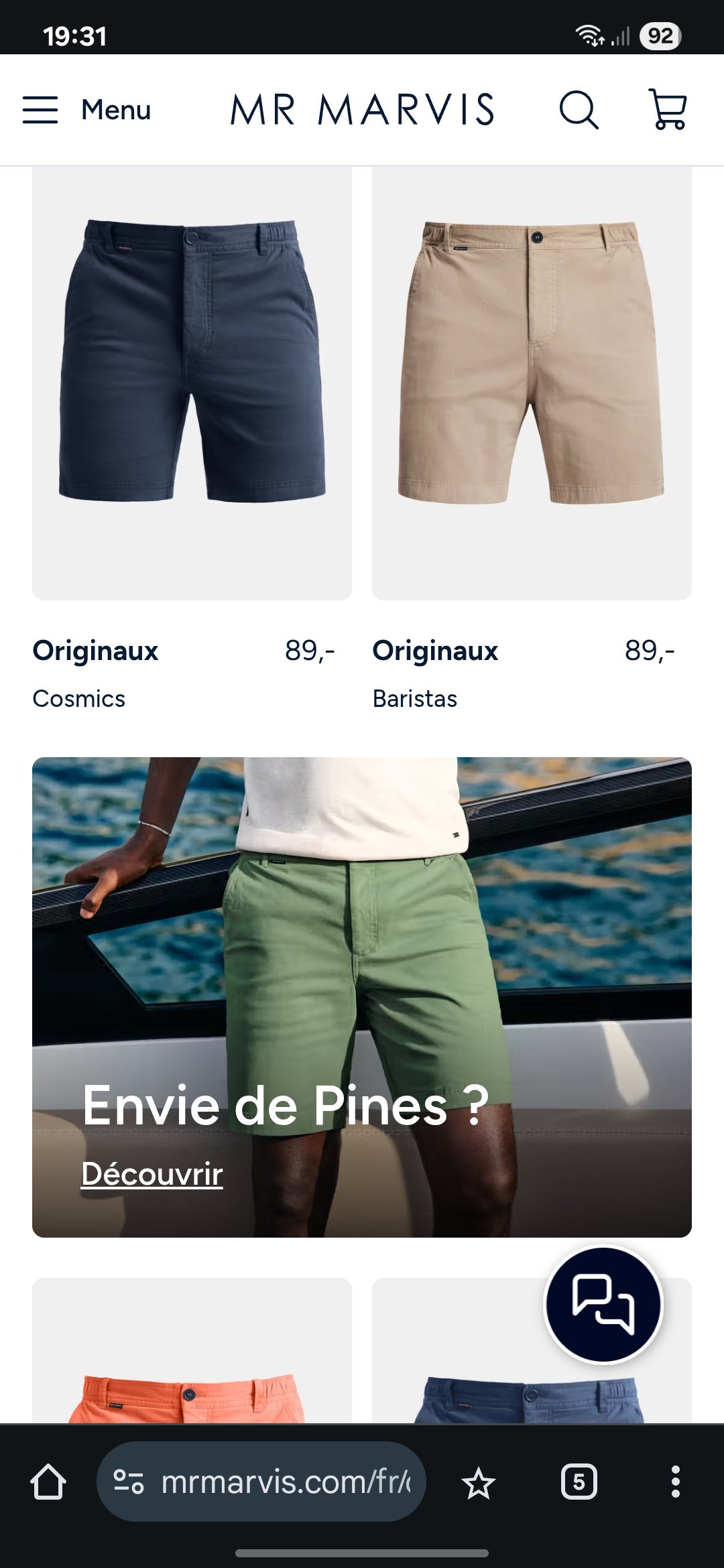Open the shopping cart icon
This screenshot has width=724, height=1568.
tap(668, 109)
